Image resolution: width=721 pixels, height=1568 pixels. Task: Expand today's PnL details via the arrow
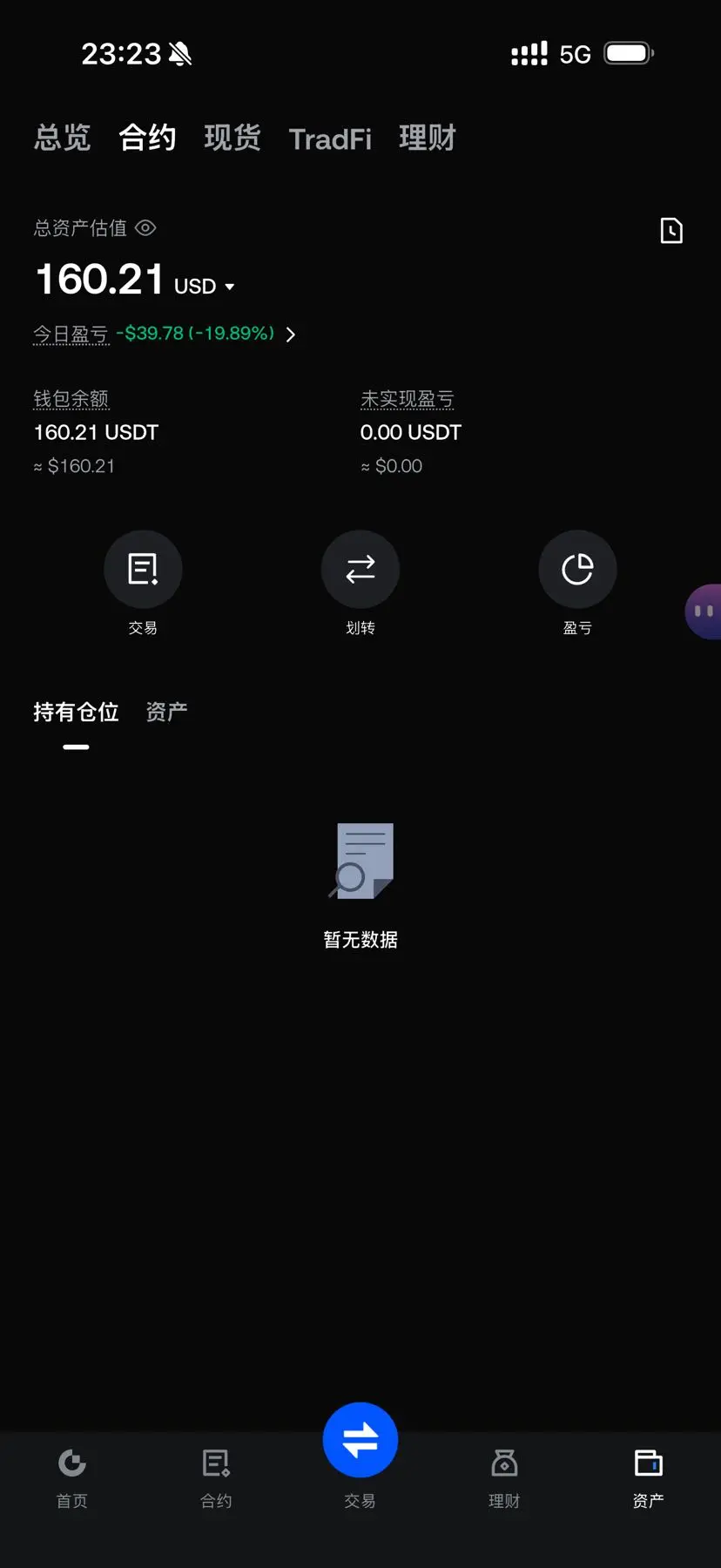tap(290, 334)
